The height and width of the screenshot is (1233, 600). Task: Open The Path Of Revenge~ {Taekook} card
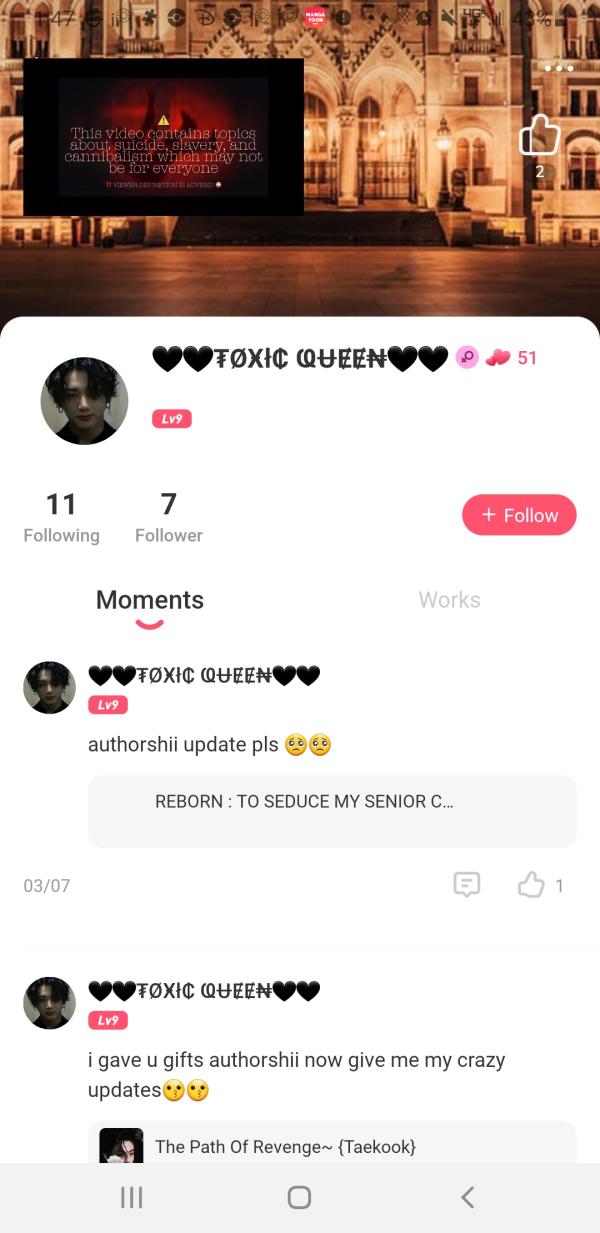coord(332,1145)
